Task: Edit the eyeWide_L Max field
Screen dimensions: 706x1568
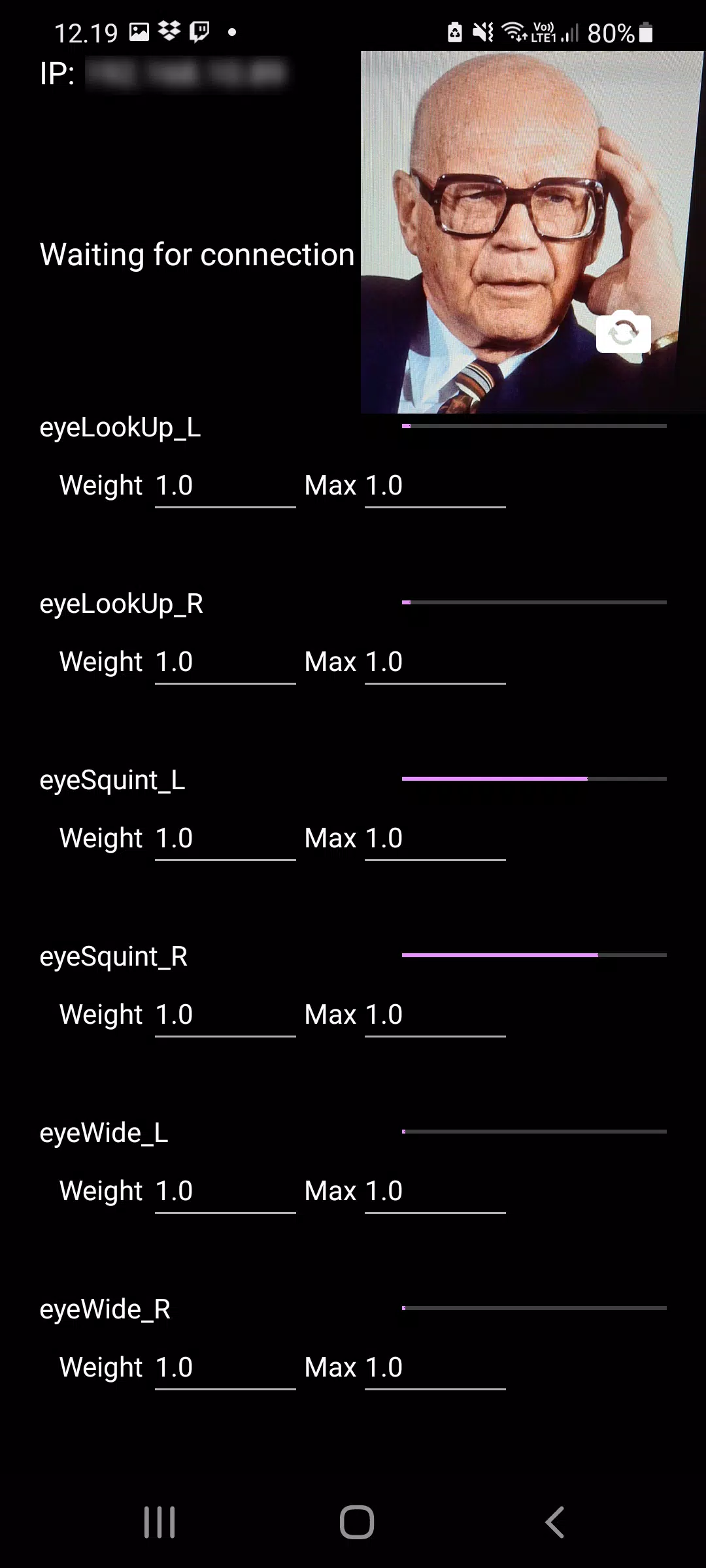Action: (435, 1192)
